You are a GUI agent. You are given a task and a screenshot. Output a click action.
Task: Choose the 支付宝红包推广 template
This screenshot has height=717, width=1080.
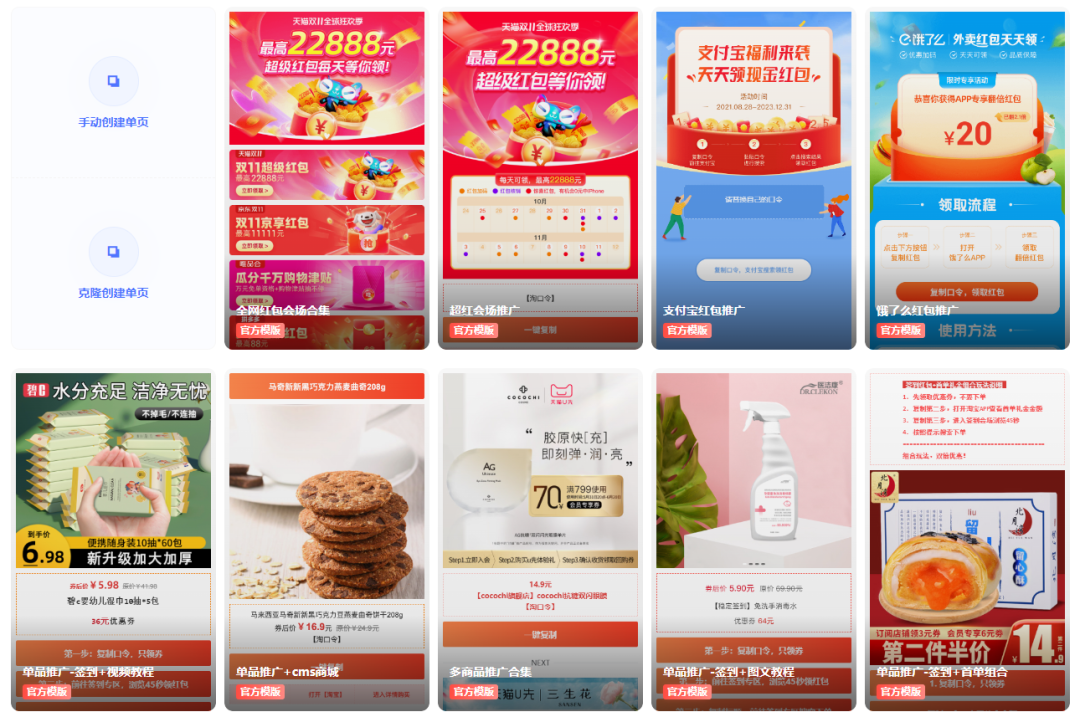(753, 180)
